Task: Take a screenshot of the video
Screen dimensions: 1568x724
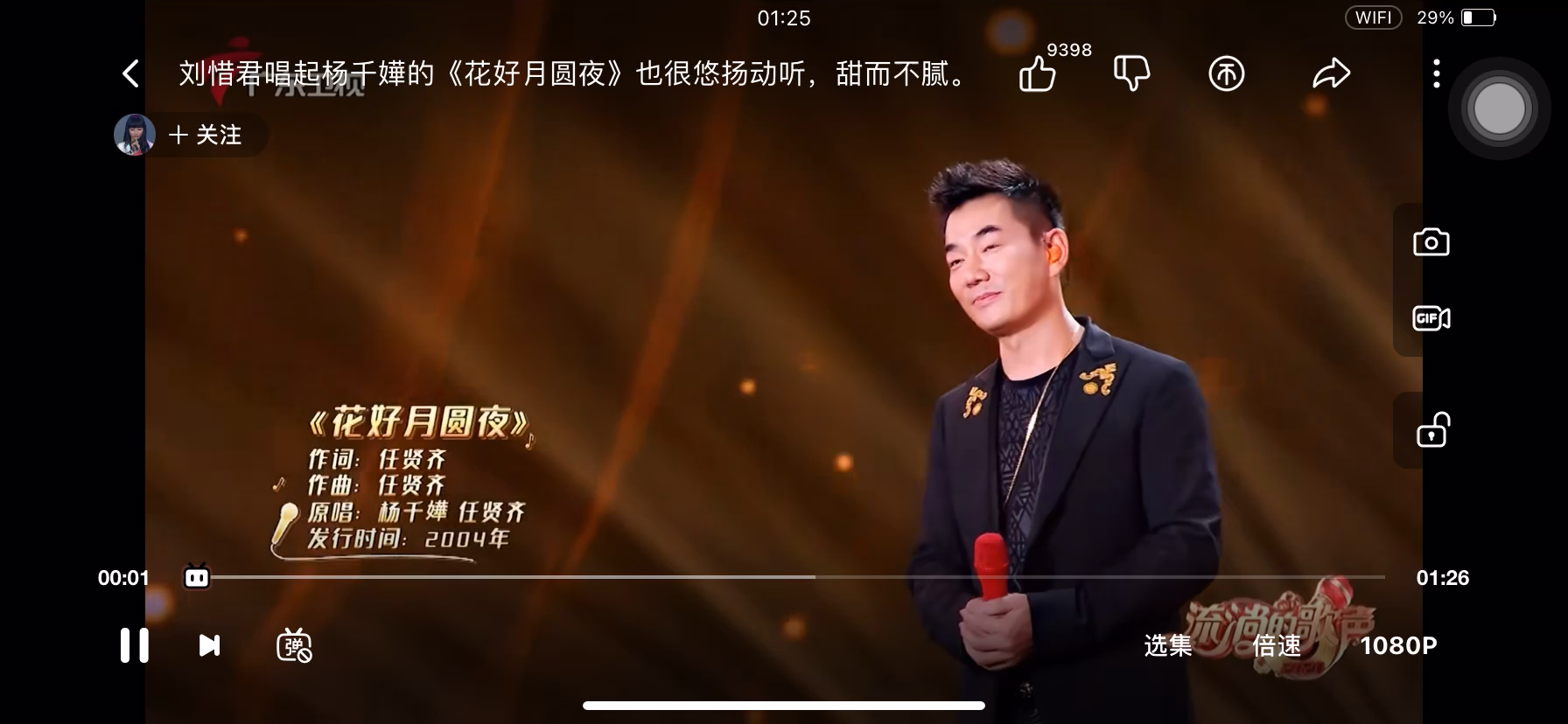Action: (1431, 242)
